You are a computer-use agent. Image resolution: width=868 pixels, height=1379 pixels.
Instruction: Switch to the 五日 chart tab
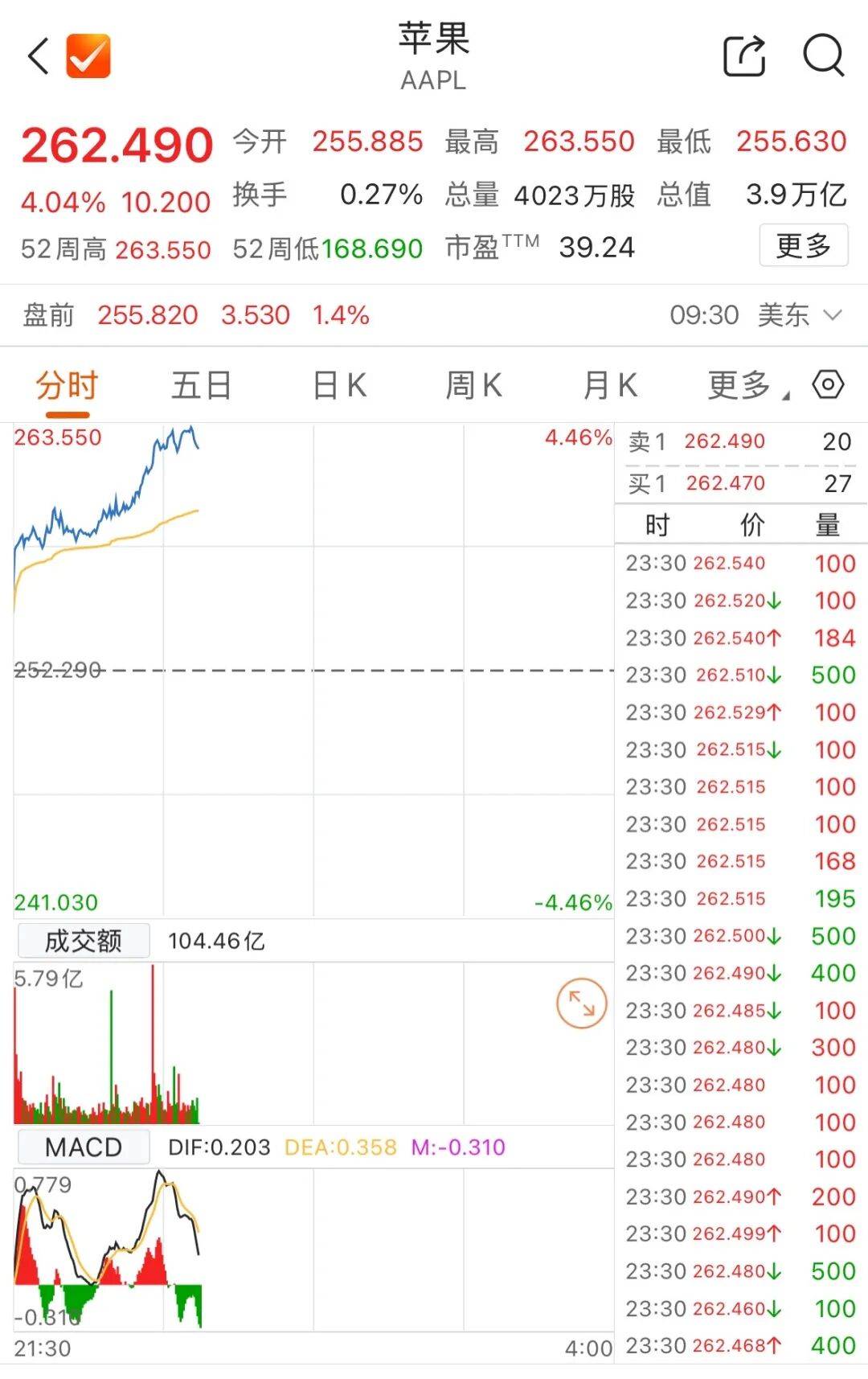pyautogui.click(x=201, y=386)
